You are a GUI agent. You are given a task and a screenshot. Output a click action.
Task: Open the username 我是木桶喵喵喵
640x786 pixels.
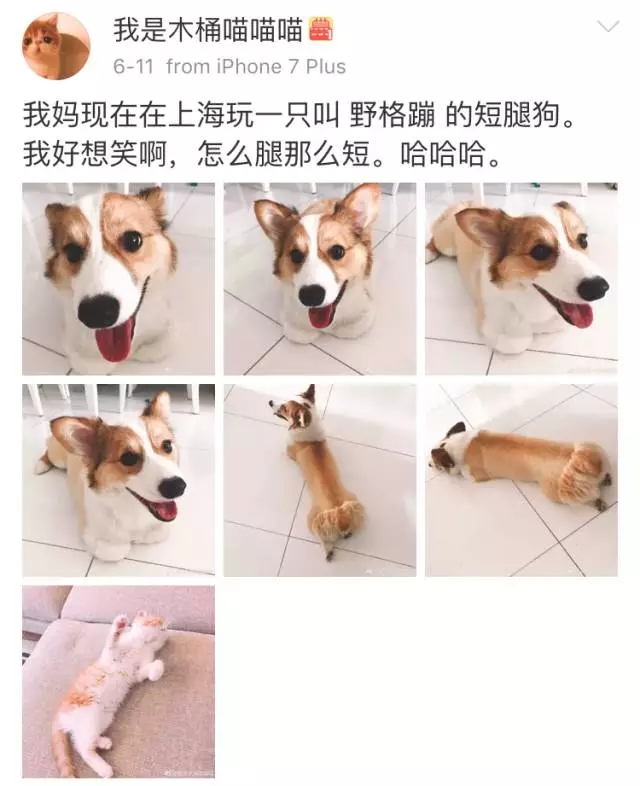click(207, 30)
